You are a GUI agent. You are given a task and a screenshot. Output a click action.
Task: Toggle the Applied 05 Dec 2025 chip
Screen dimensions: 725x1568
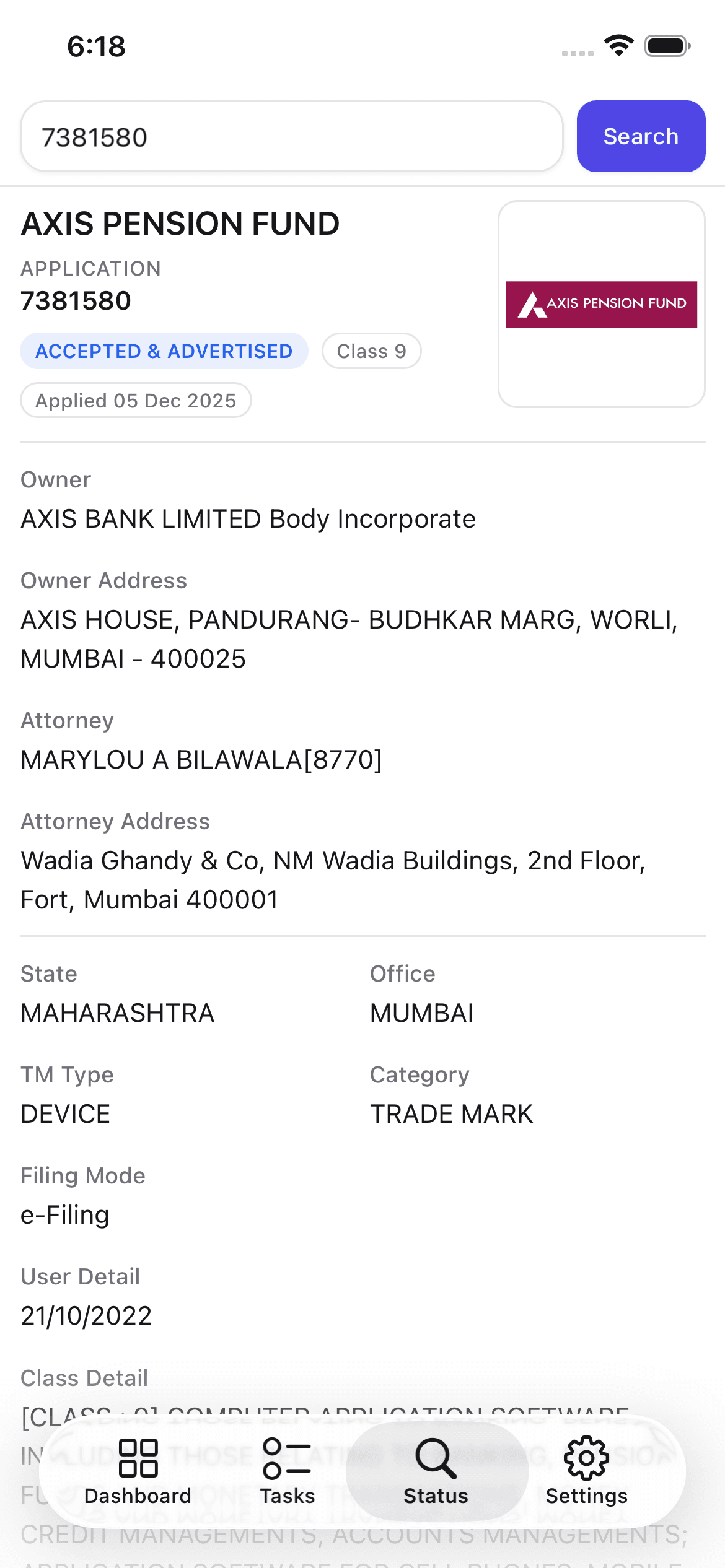[x=136, y=400]
